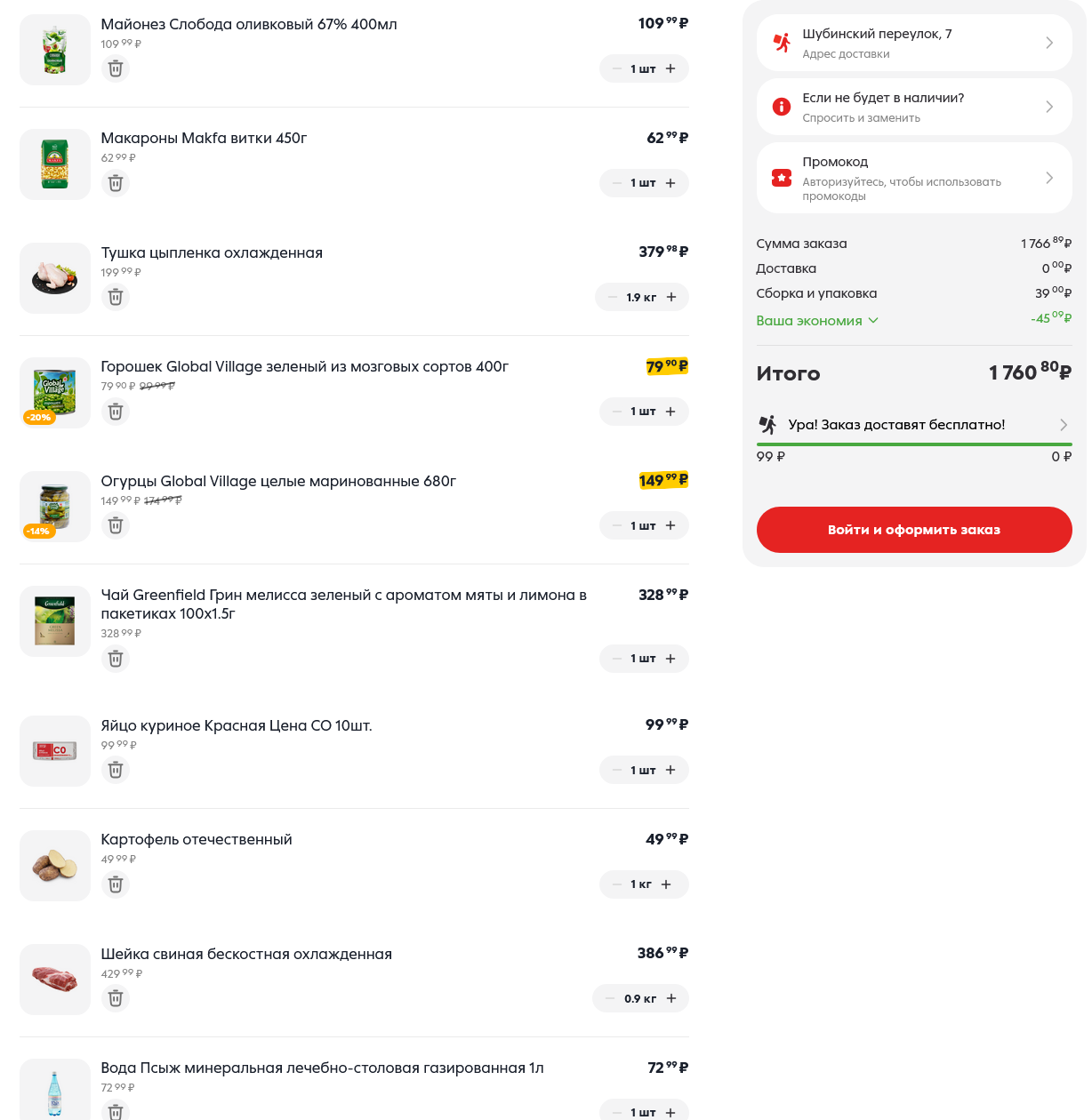Screen dimensions: 1092x1120
Task: Open the Макароны Makfa product image
Action: pyautogui.click(x=55, y=164)
